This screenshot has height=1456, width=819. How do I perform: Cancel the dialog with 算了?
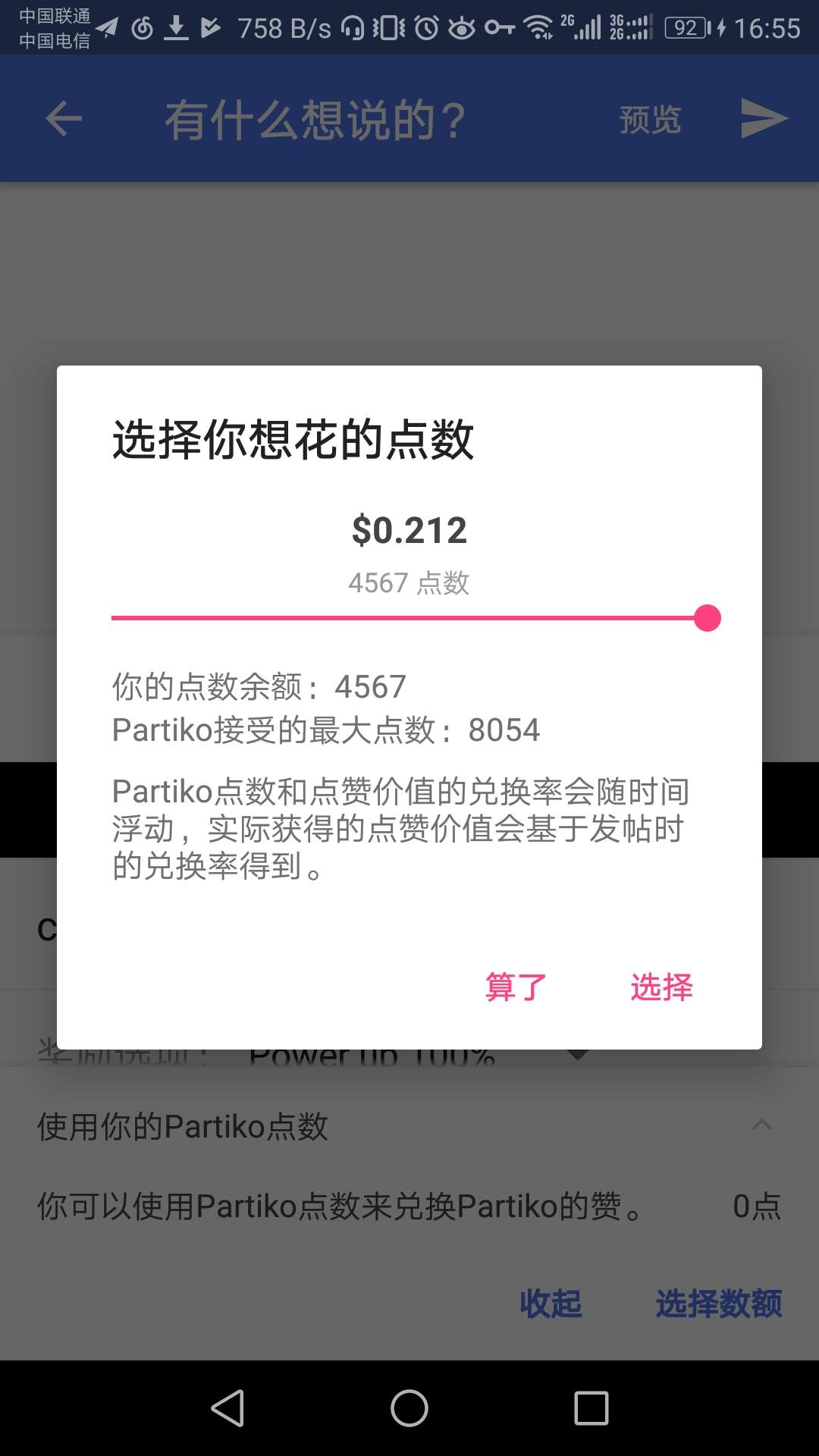[x=516, y=987]
